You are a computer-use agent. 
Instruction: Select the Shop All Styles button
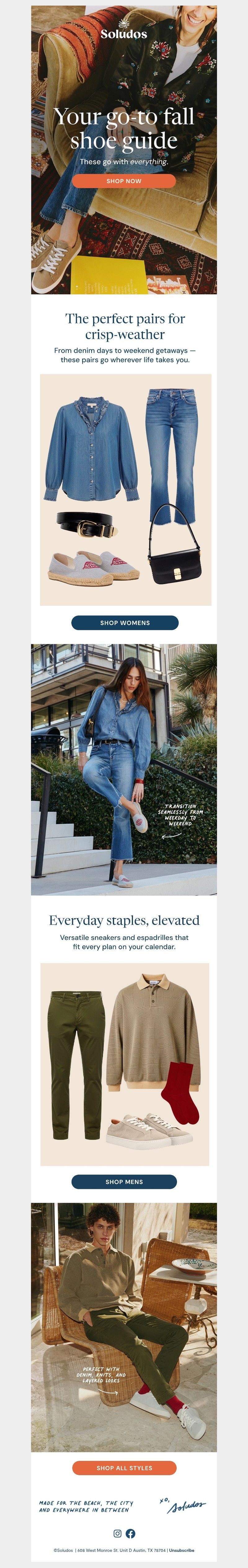tap(124, 1468)
